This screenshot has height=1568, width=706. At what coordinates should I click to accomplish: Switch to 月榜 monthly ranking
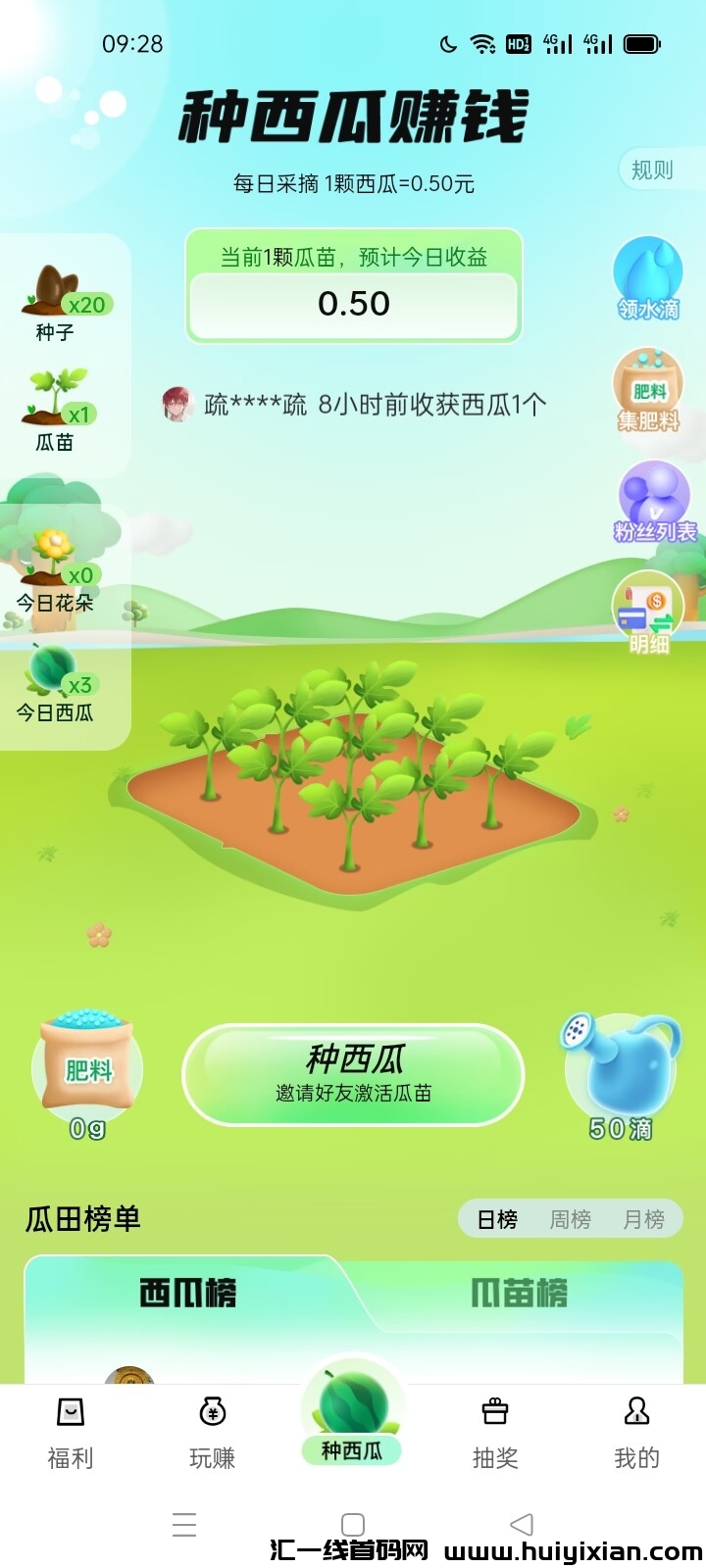643,1219
